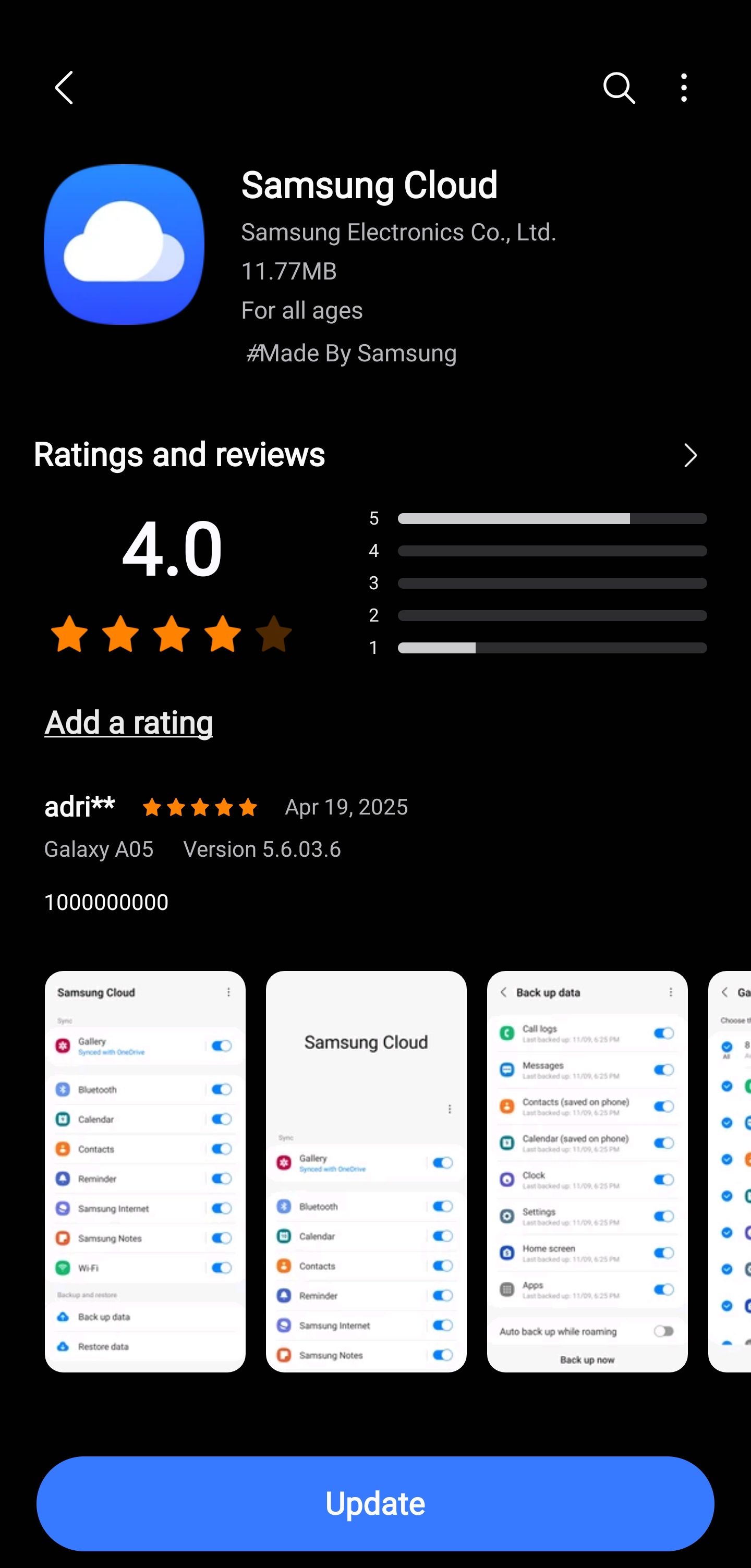Tap the first orange star in the rating row

(69, 635)
